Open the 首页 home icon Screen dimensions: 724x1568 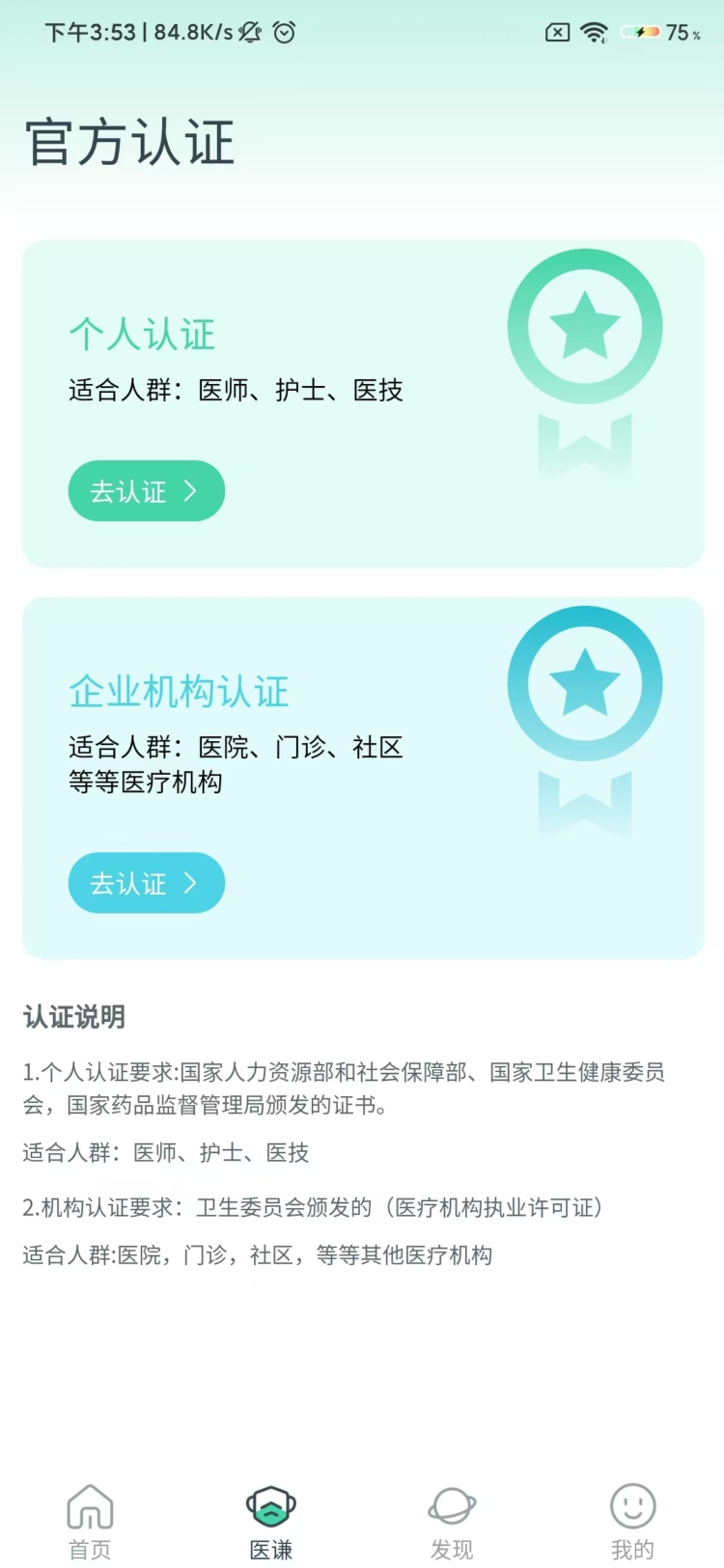(x=90, y=1507)
